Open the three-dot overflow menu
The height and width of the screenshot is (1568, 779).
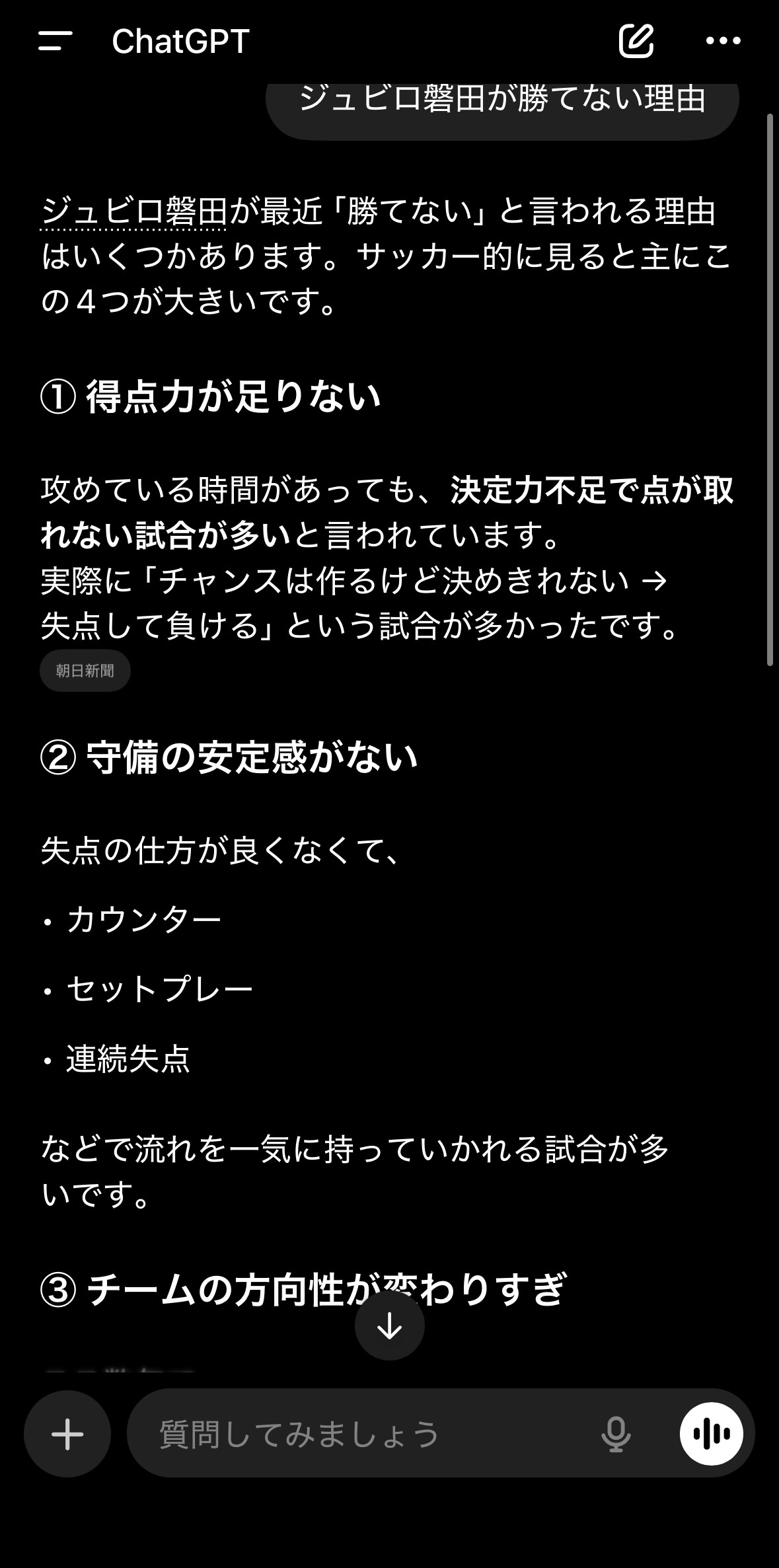coord(723,41)
